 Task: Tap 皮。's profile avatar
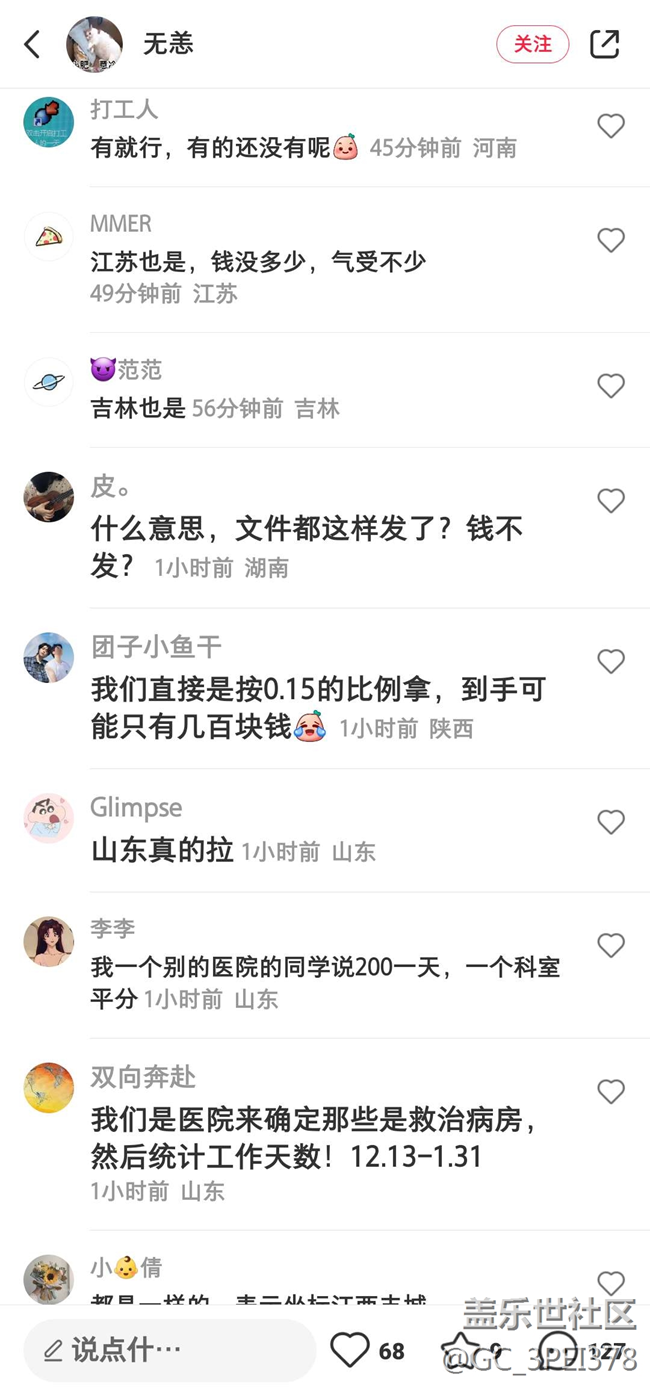[x=49, y=497]
